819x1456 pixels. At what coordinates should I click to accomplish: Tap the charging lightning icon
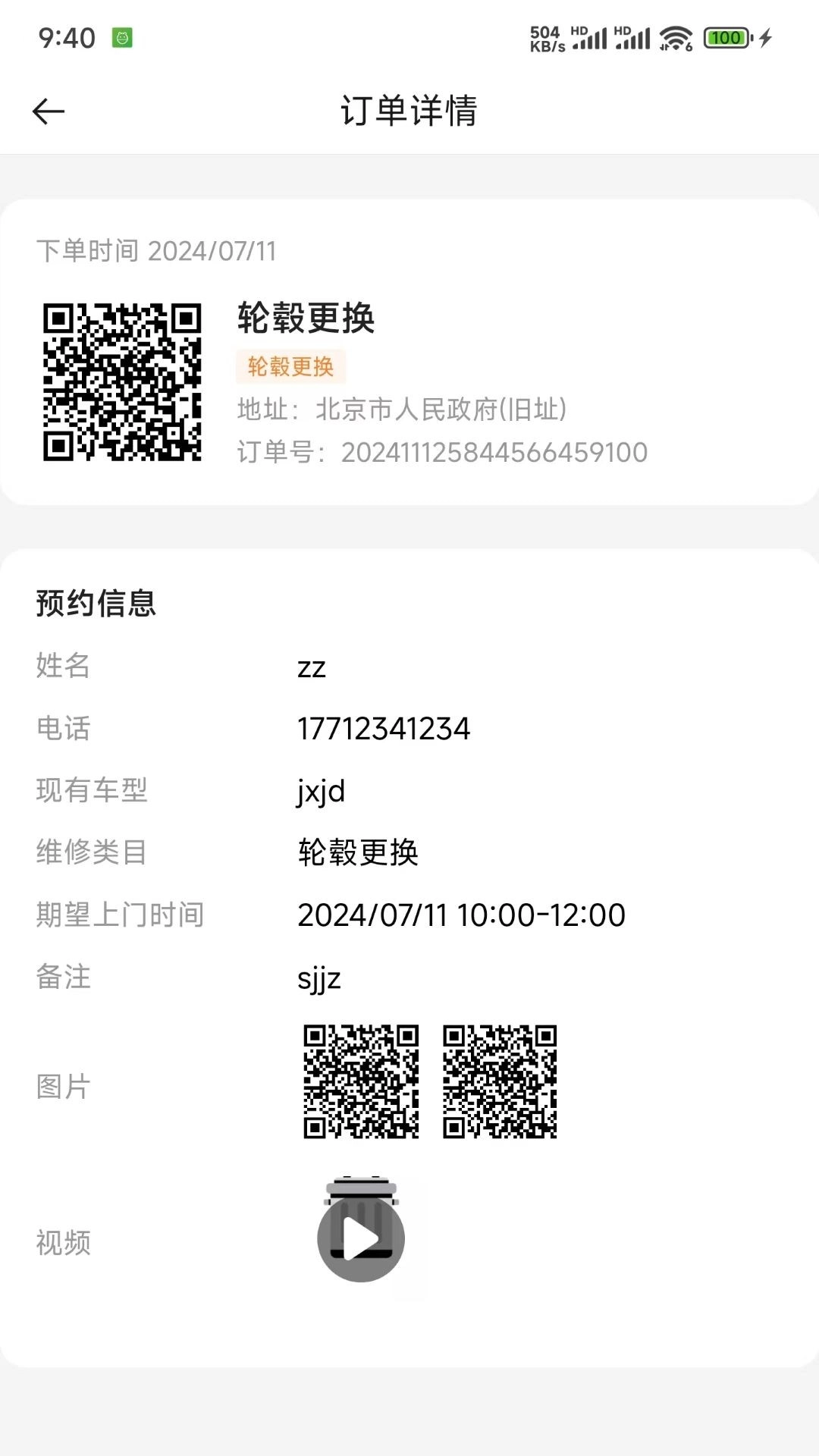(x=764, y=36)
